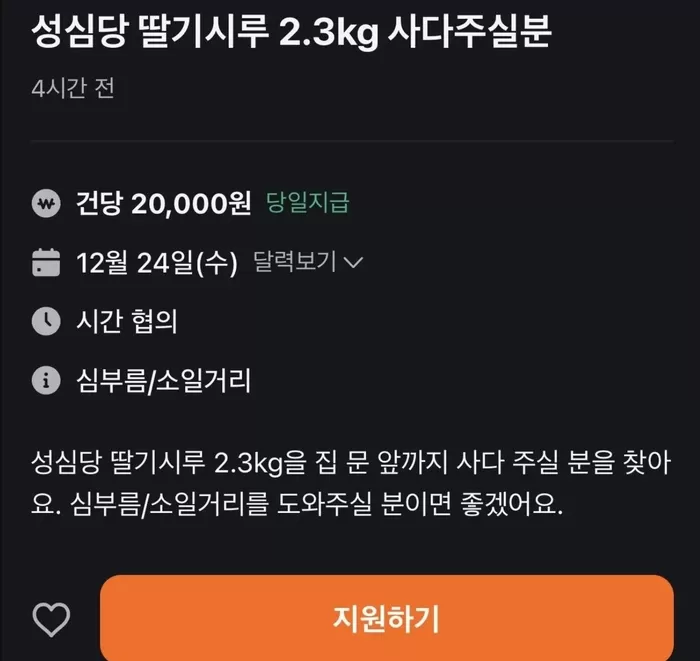Tap the 지원하기 apply button
This screenshot has height=661, width=700.
[x=386, y=617]
